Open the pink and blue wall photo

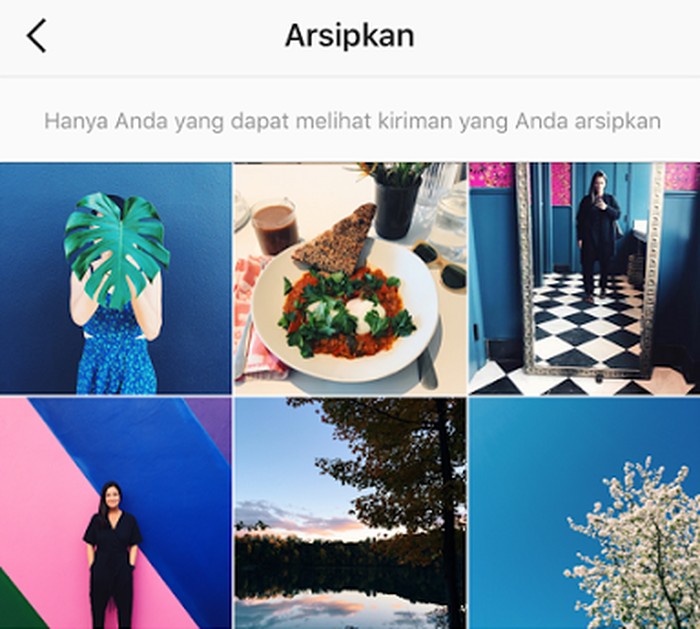tap(115, 513)
